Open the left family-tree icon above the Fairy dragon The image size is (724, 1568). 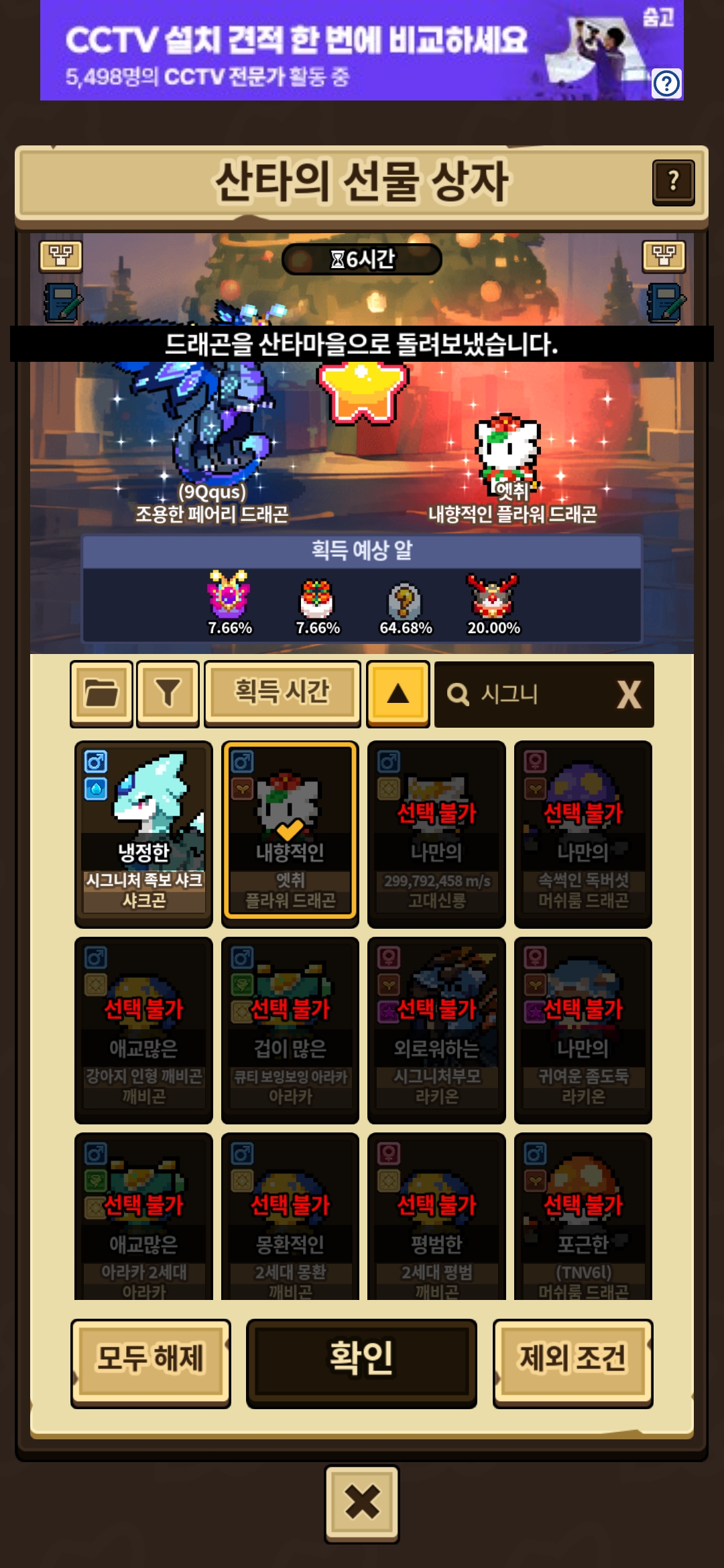61,256
